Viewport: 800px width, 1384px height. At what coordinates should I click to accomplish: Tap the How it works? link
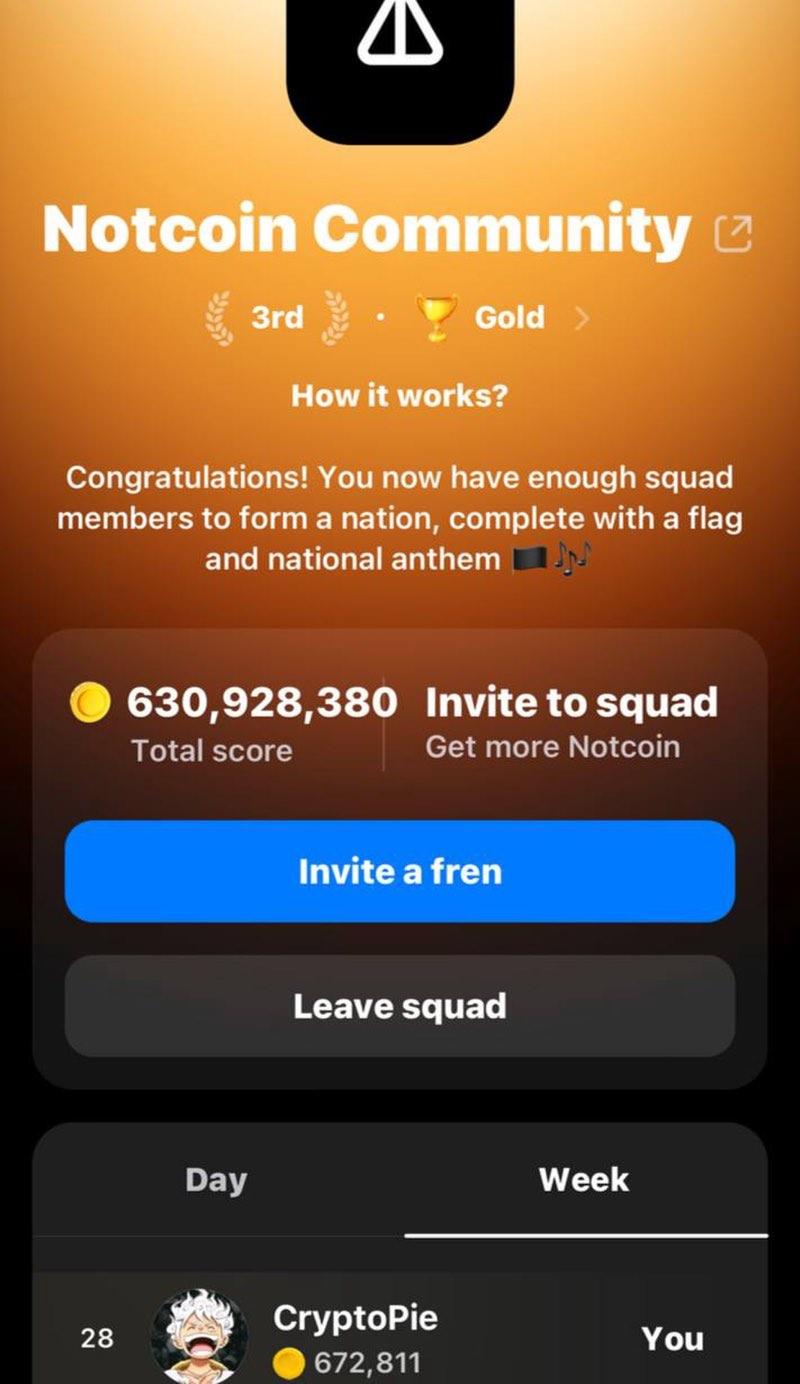[x=400, y=396]
